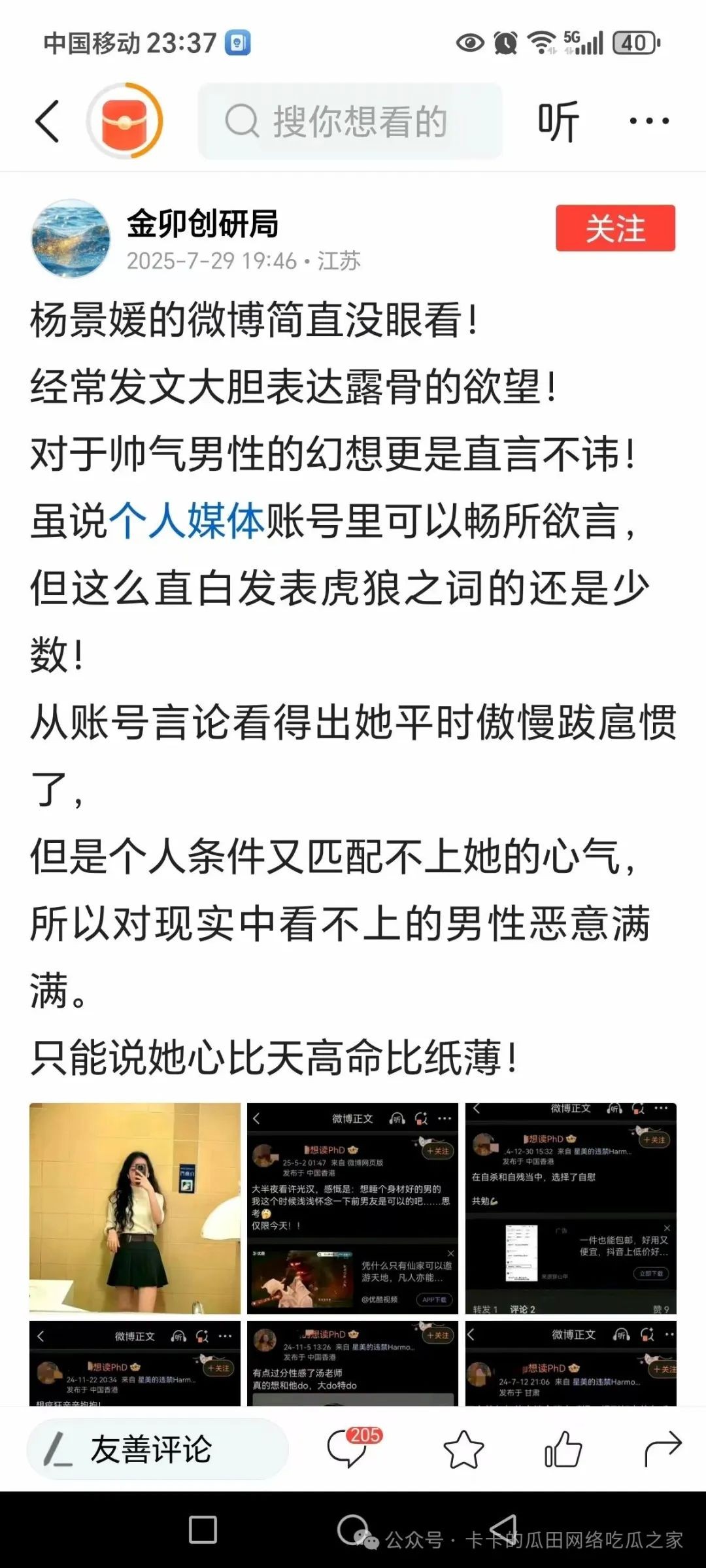Go back using the top-left arrow

(47, 121)
